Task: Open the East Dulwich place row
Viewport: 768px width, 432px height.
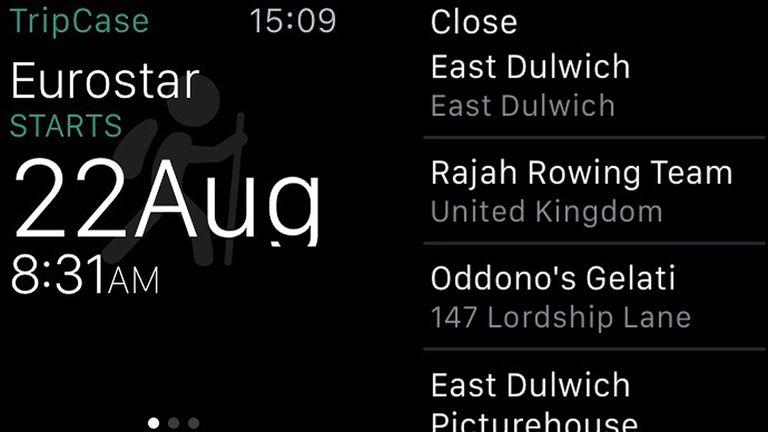Action: 595,86
